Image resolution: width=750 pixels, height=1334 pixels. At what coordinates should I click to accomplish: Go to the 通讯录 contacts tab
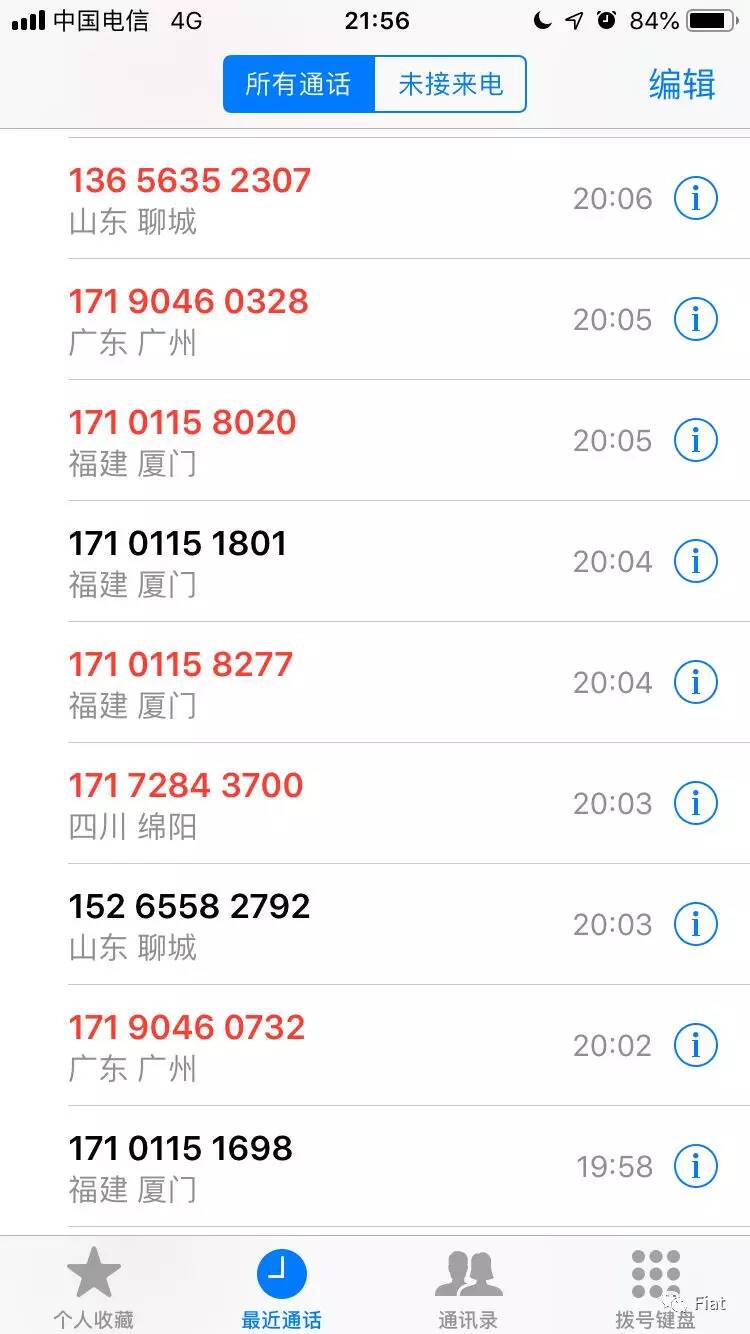468,1287
